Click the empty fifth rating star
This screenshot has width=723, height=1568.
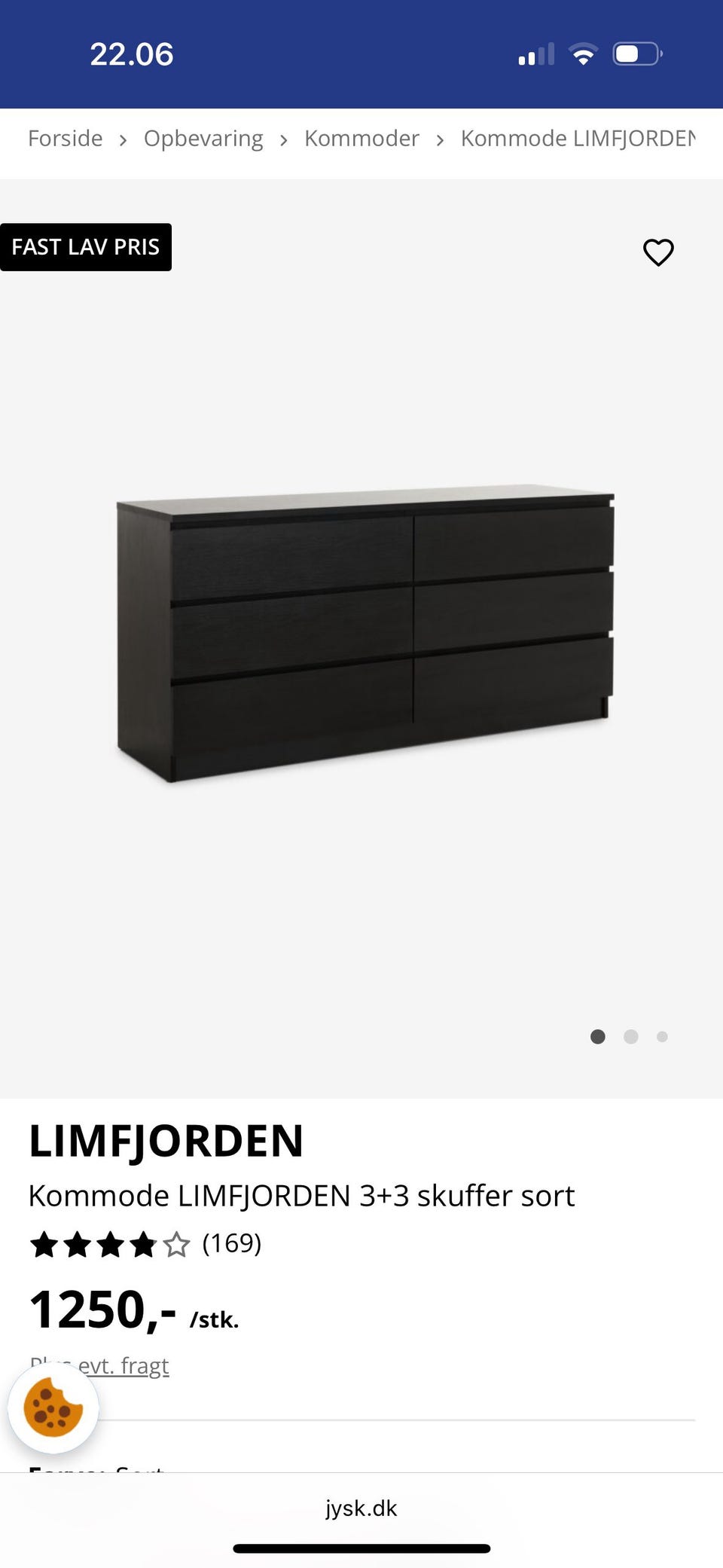point(178,1243)
